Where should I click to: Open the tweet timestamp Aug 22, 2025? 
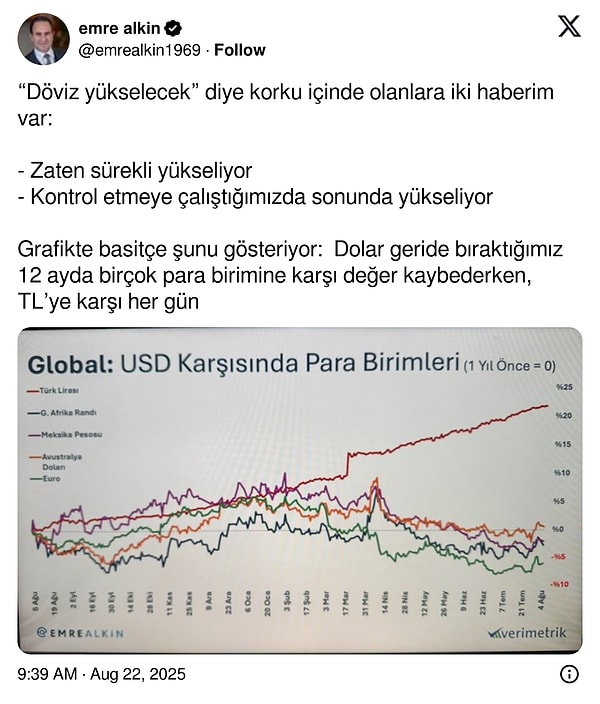102,674
